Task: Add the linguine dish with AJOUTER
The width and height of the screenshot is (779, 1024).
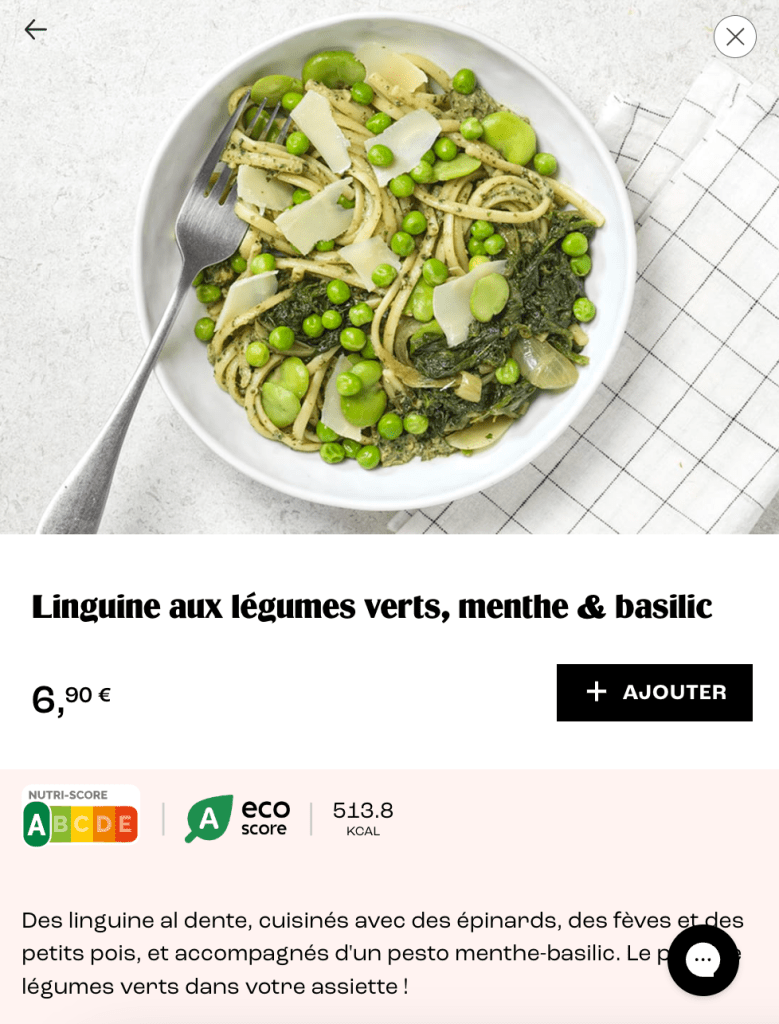Action: point(654,692)
